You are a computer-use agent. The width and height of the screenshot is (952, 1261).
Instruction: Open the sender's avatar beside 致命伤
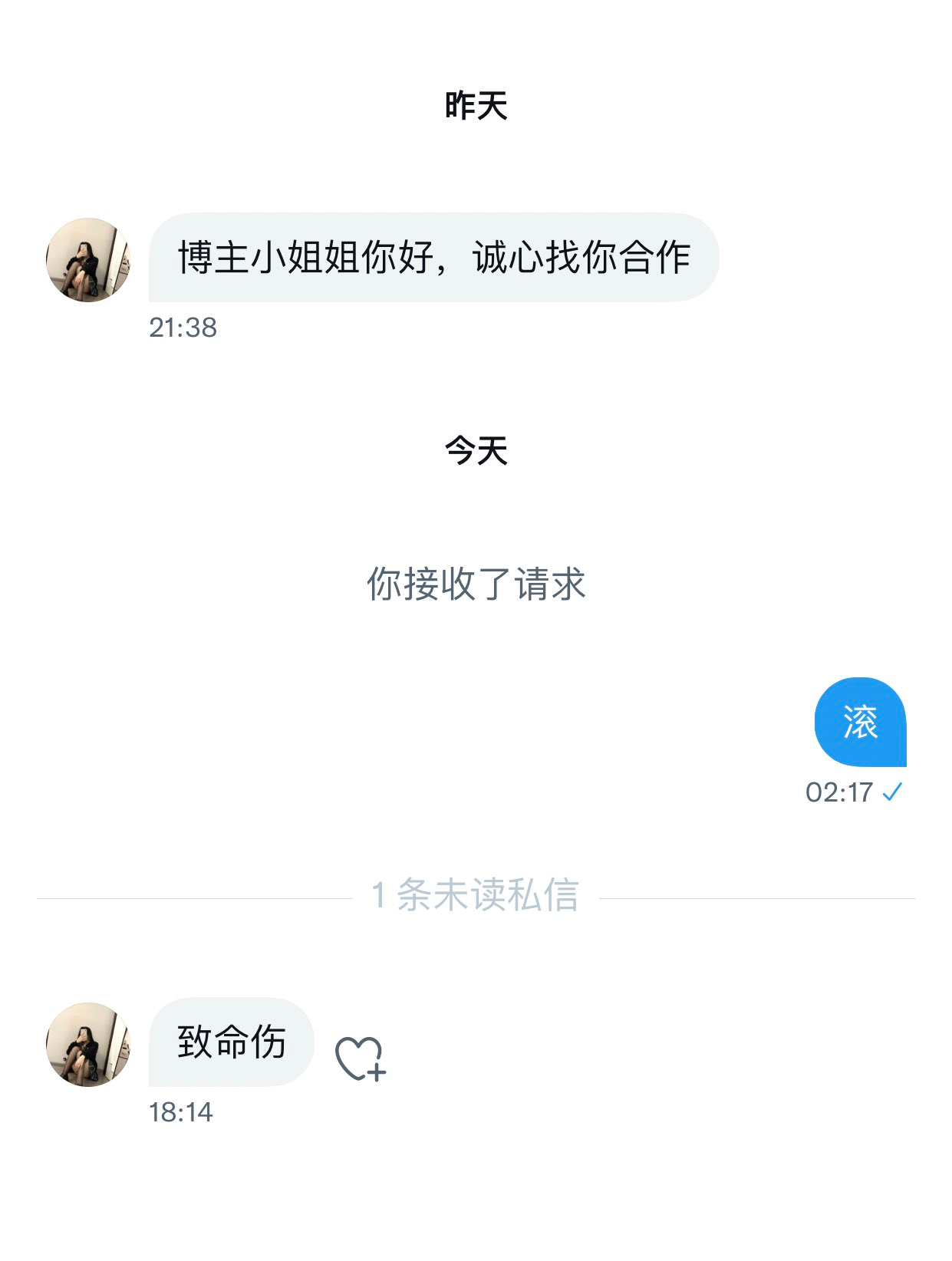(x=88, y=1044)
